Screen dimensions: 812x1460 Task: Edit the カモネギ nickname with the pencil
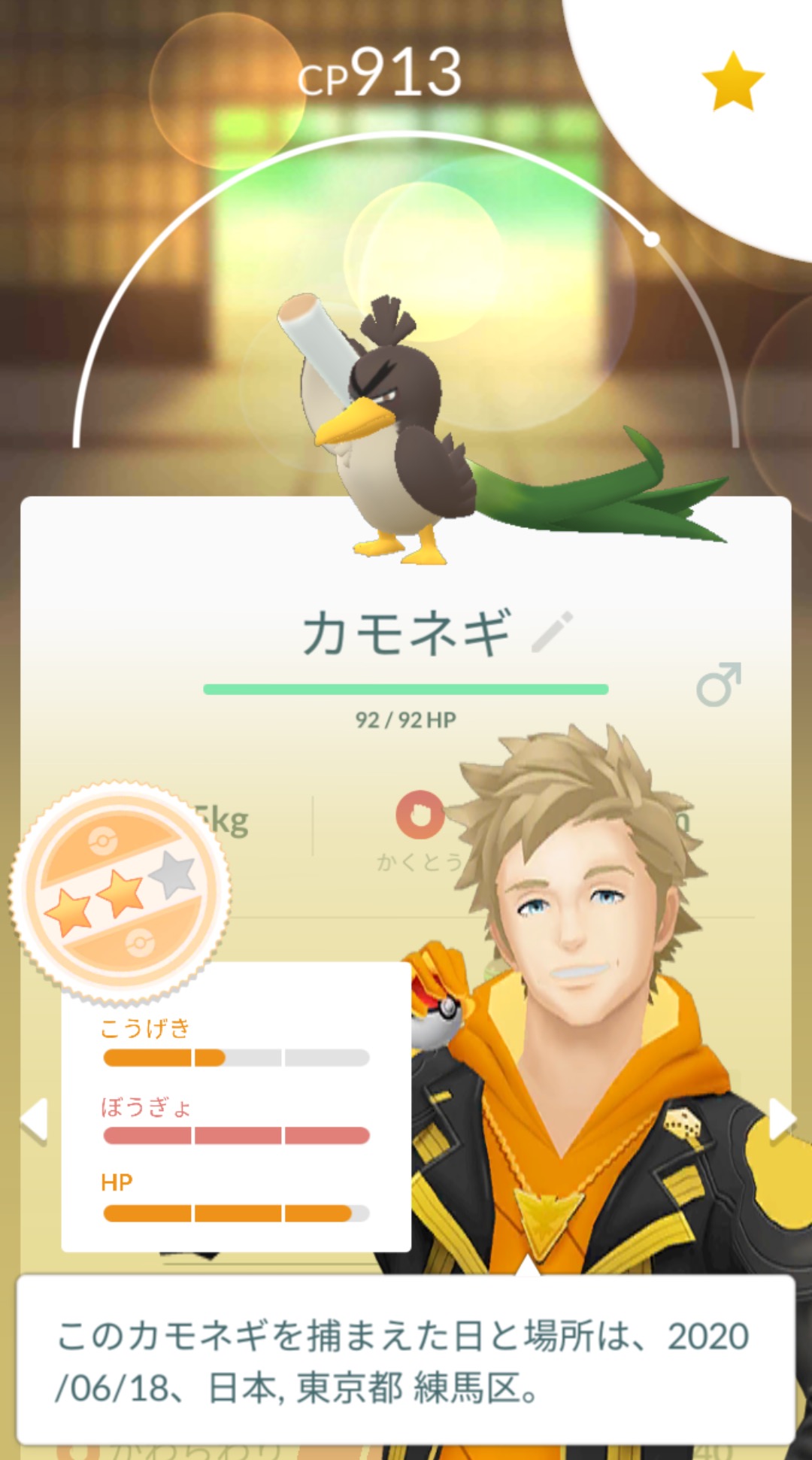coord(553,631)
